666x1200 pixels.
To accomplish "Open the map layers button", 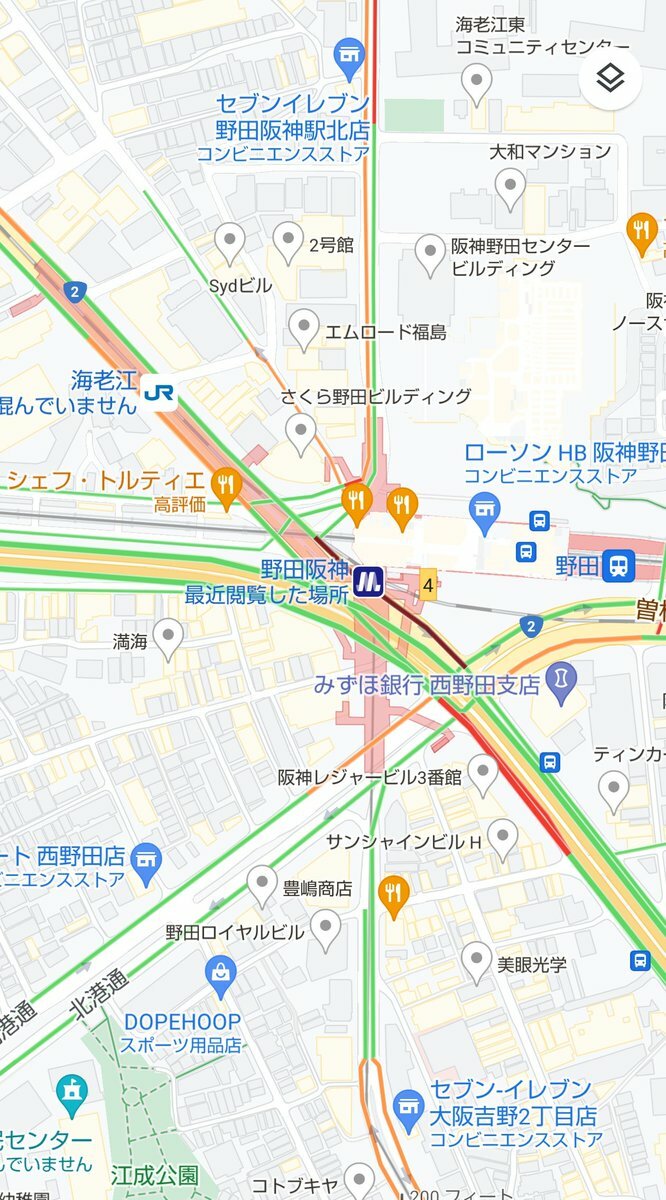I will (x=610, y=79).
